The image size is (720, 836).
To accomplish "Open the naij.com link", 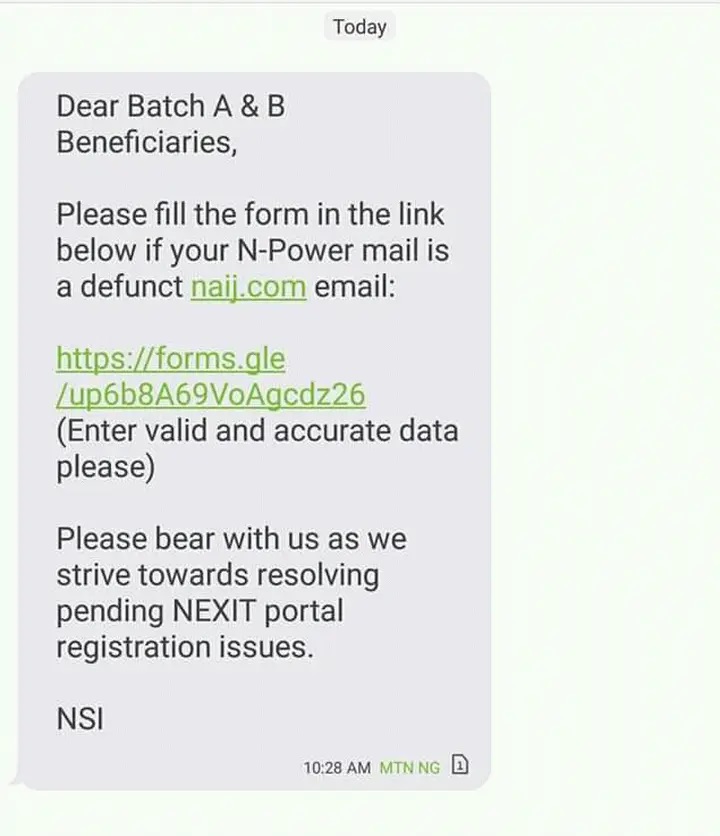I will [x=248, y=287].
